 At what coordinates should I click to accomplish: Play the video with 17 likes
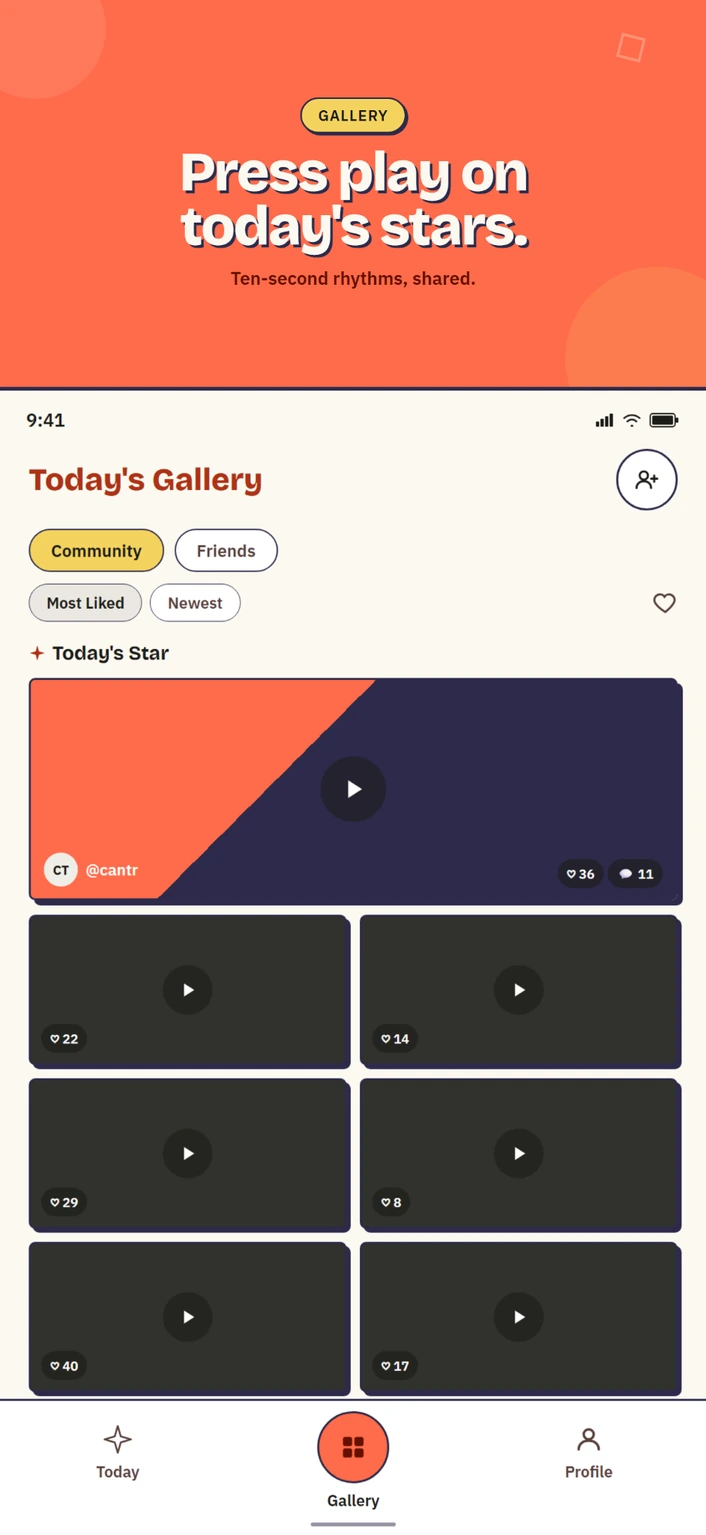(x=519, y=1317)
